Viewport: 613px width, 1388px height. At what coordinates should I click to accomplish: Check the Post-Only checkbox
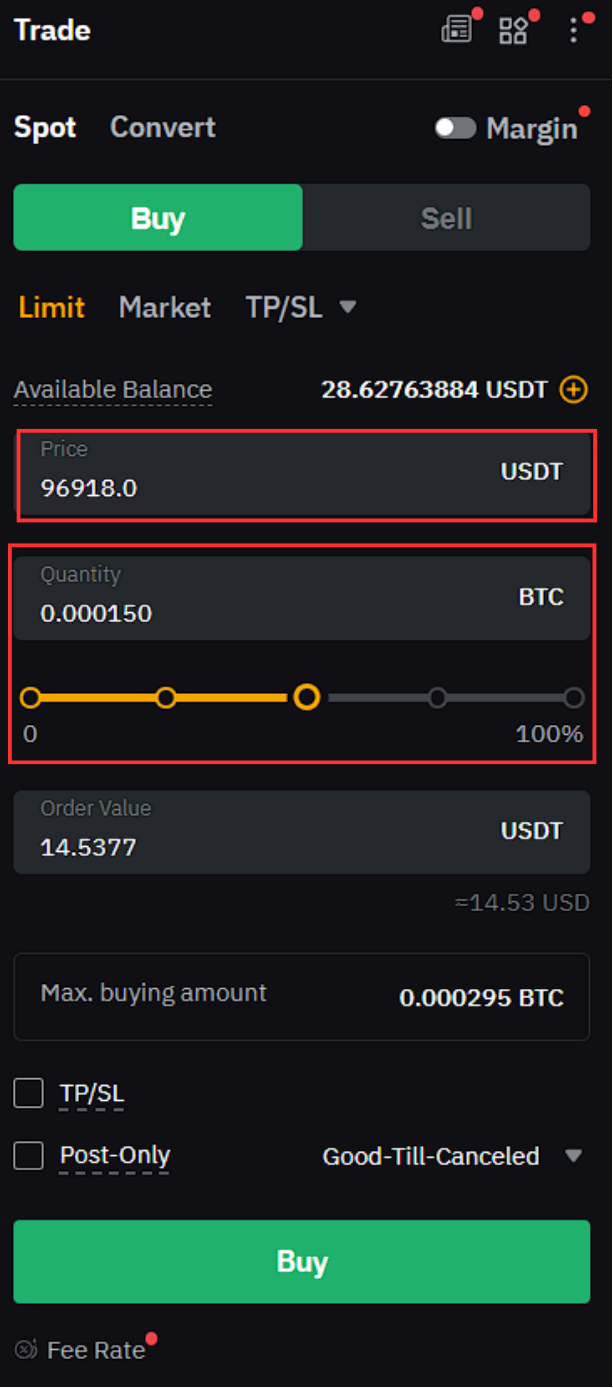pyautogui.click(x=29, y=1156)
